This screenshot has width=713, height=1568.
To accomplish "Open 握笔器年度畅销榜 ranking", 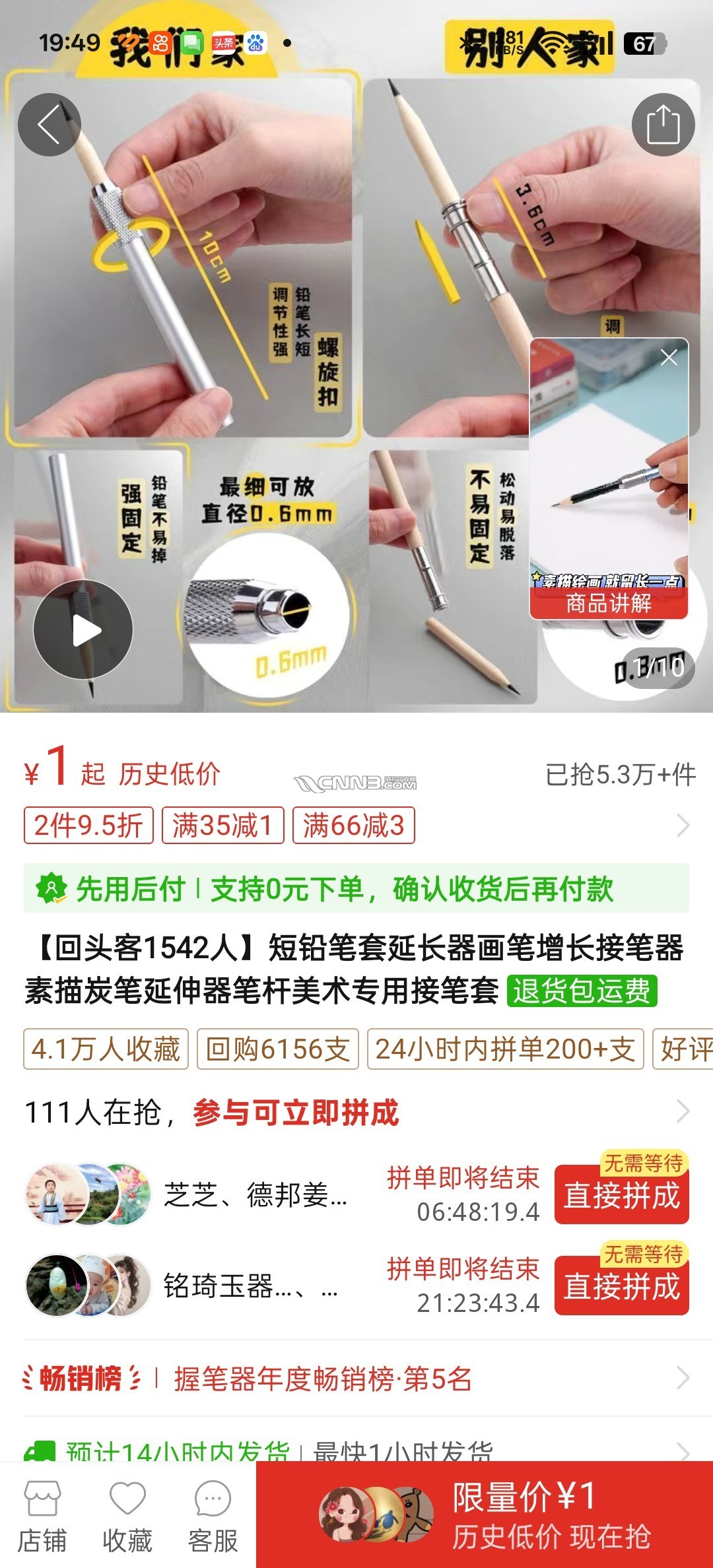I will [x=356, y=1379].
